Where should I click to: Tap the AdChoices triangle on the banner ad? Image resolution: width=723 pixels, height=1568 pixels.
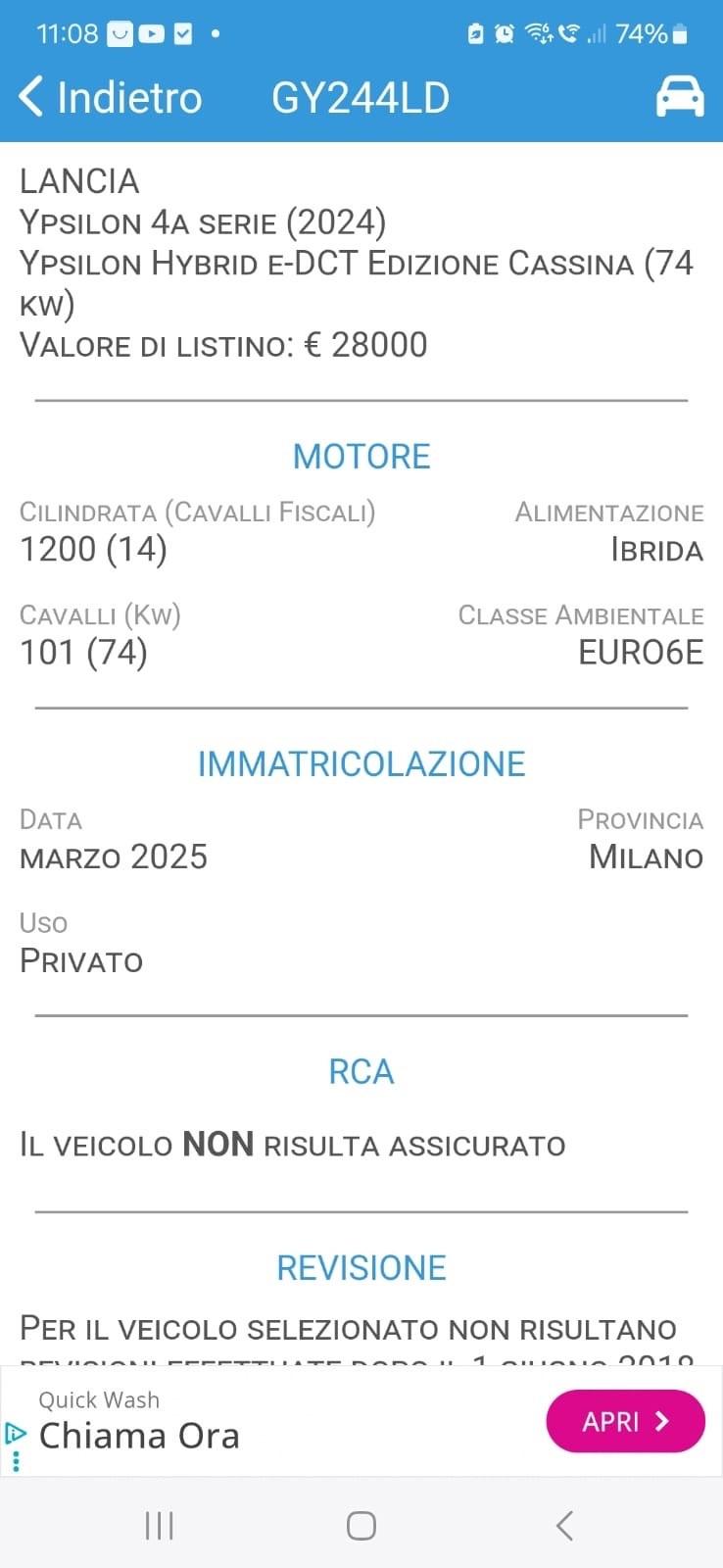pos(14,1434)
